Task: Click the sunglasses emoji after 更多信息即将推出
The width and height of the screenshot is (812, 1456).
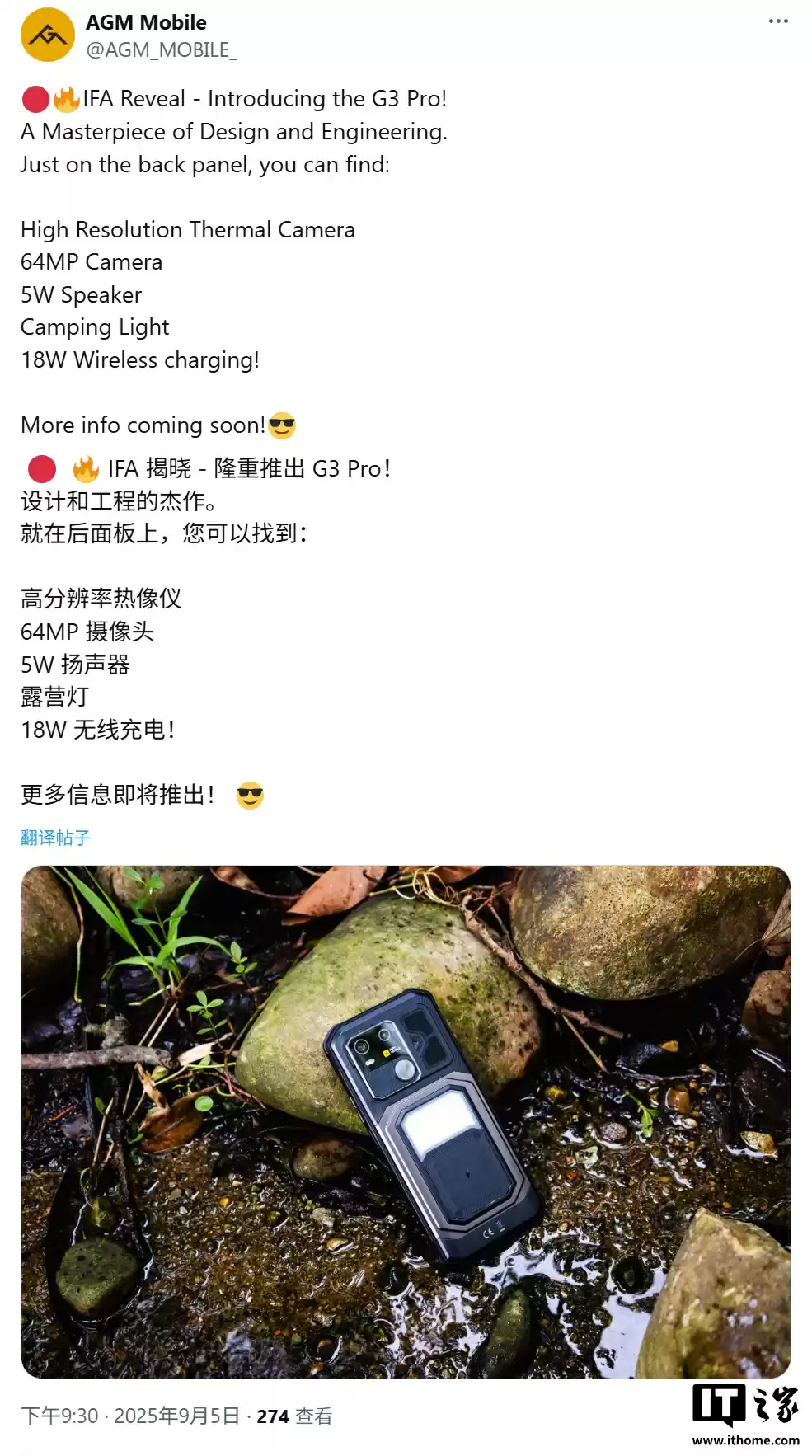Action: pos(248,796)
